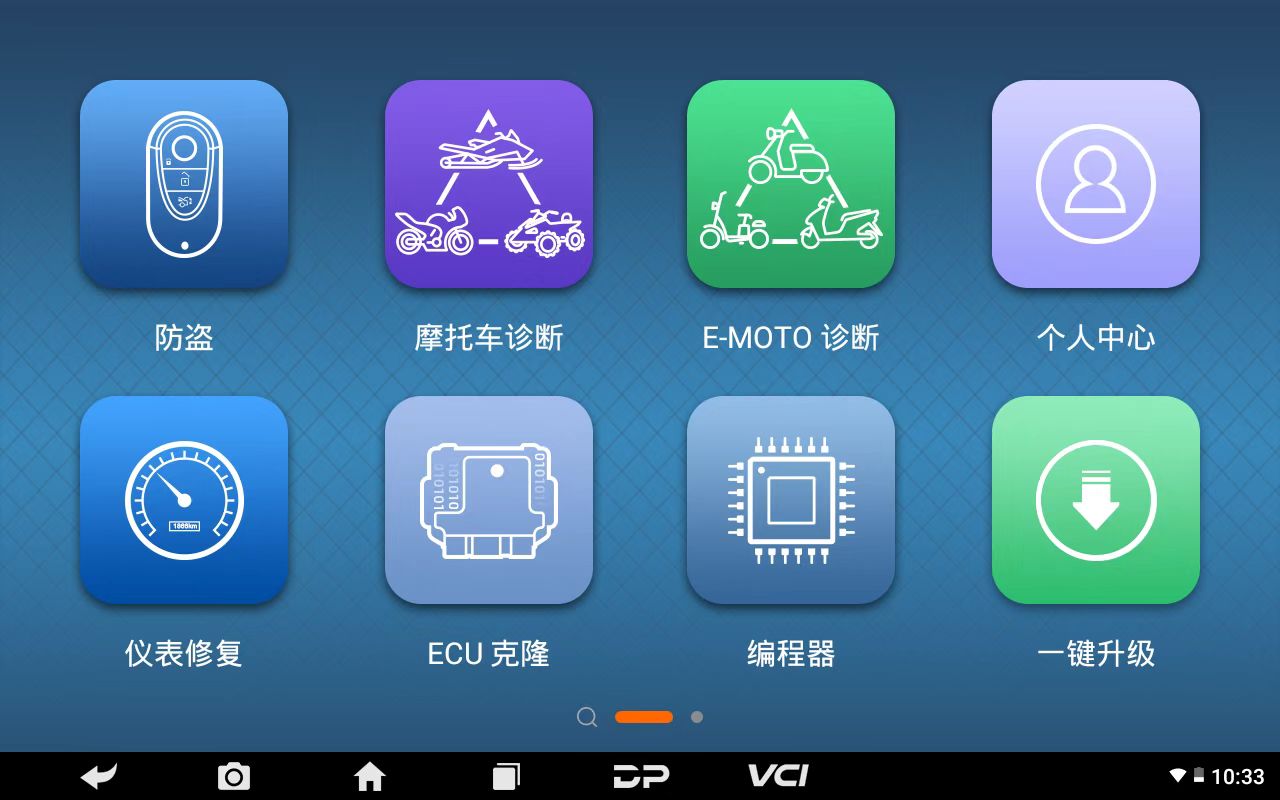Go back with the arrow button
1280x800 pixels.
pyautogui.click(x=99, y=776)
